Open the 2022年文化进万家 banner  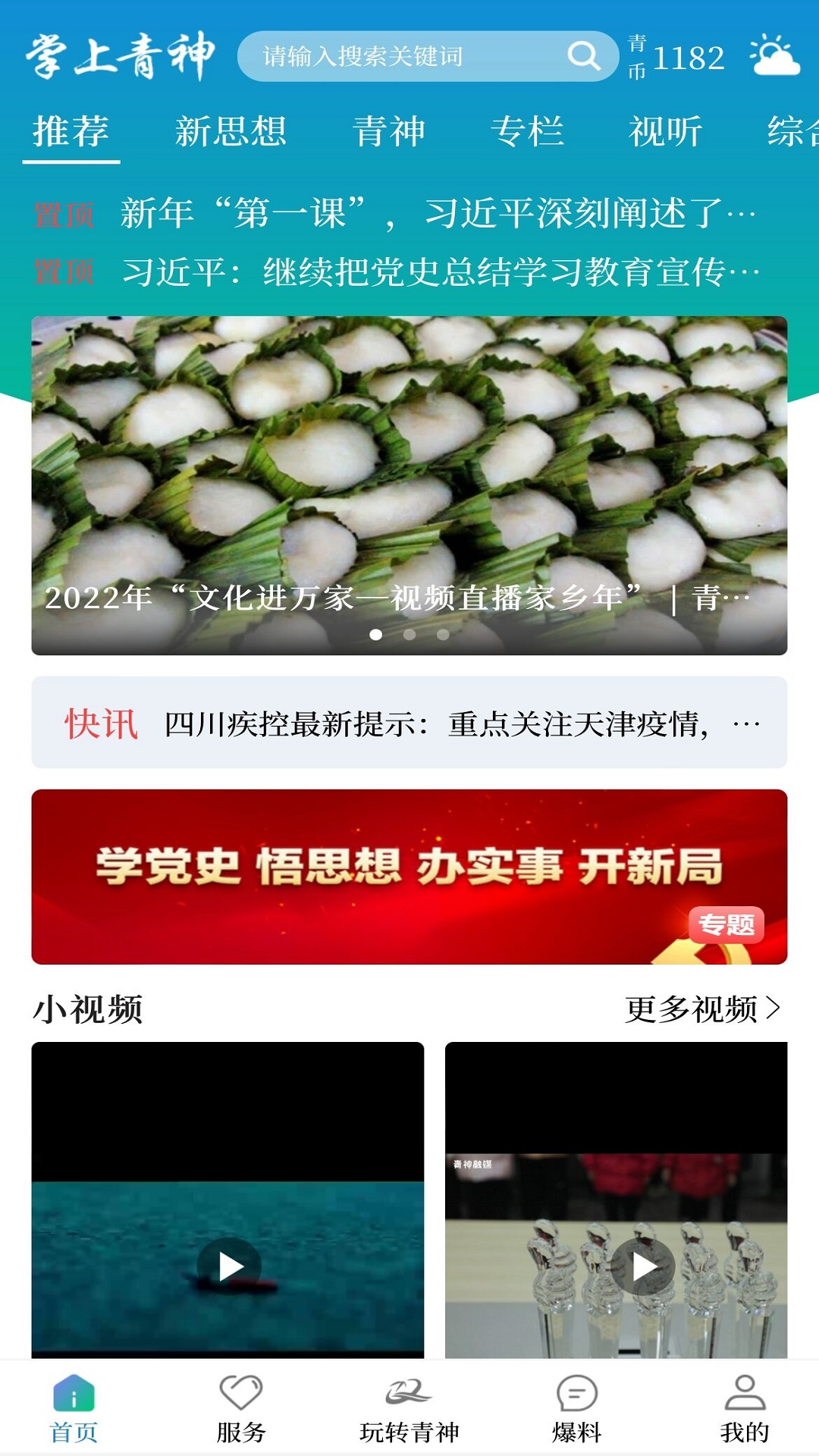click(409, 485)
